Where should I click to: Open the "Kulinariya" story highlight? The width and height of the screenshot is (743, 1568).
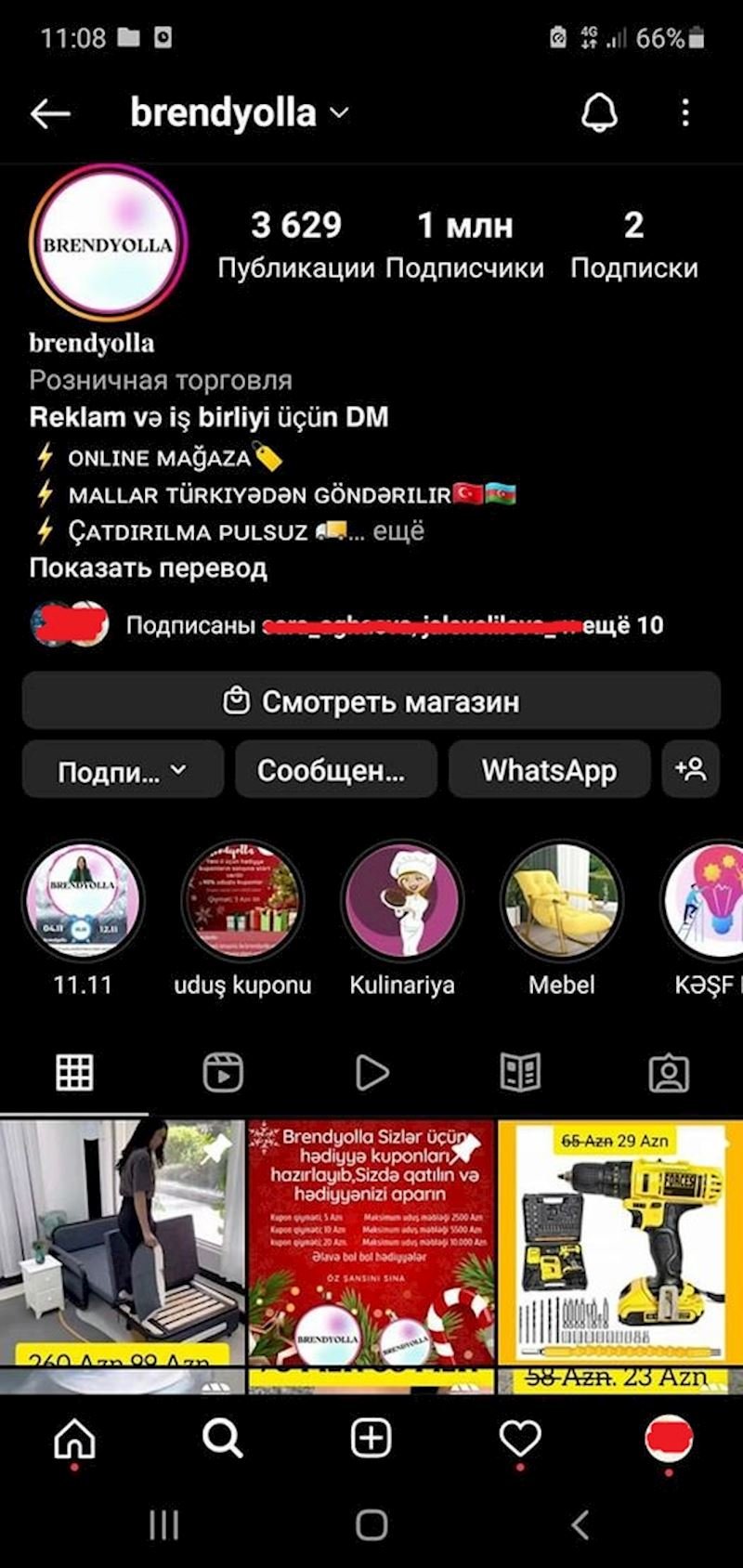[402, 900]
